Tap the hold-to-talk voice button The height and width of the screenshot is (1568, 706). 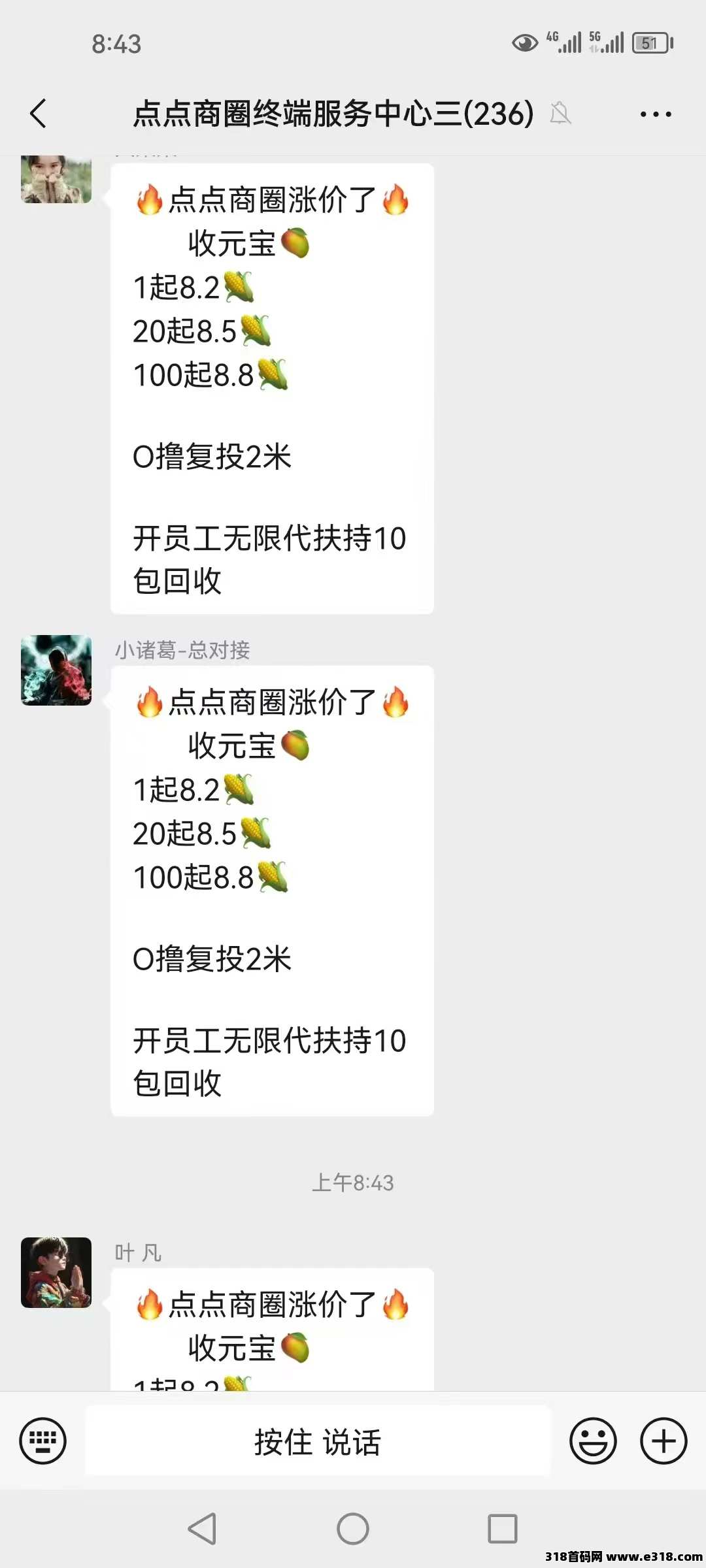(318, 1441)
